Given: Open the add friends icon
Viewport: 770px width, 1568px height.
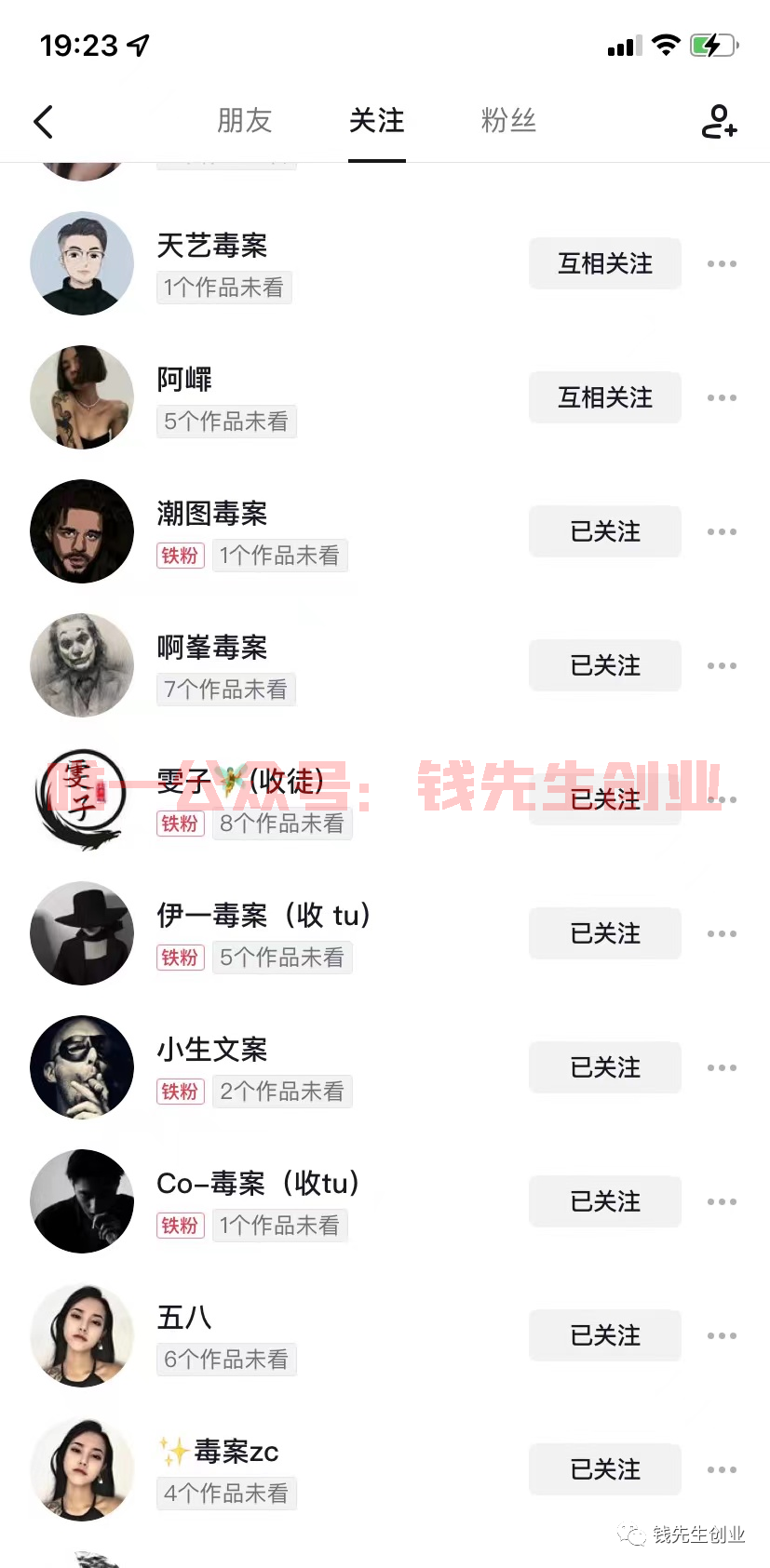Looking at the screenshot, I should 718,121.
